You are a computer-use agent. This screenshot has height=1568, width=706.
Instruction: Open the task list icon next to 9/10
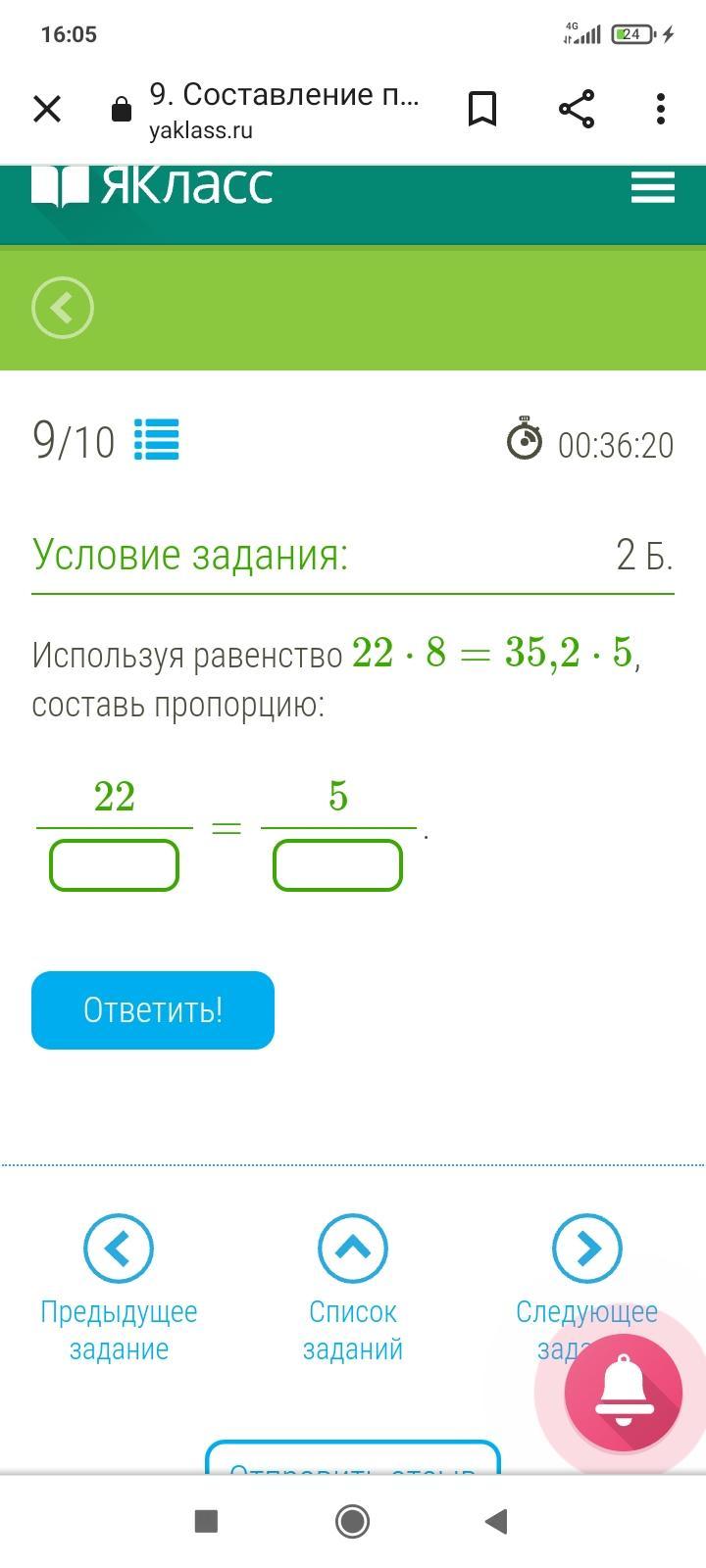click(x=156, y=439)
